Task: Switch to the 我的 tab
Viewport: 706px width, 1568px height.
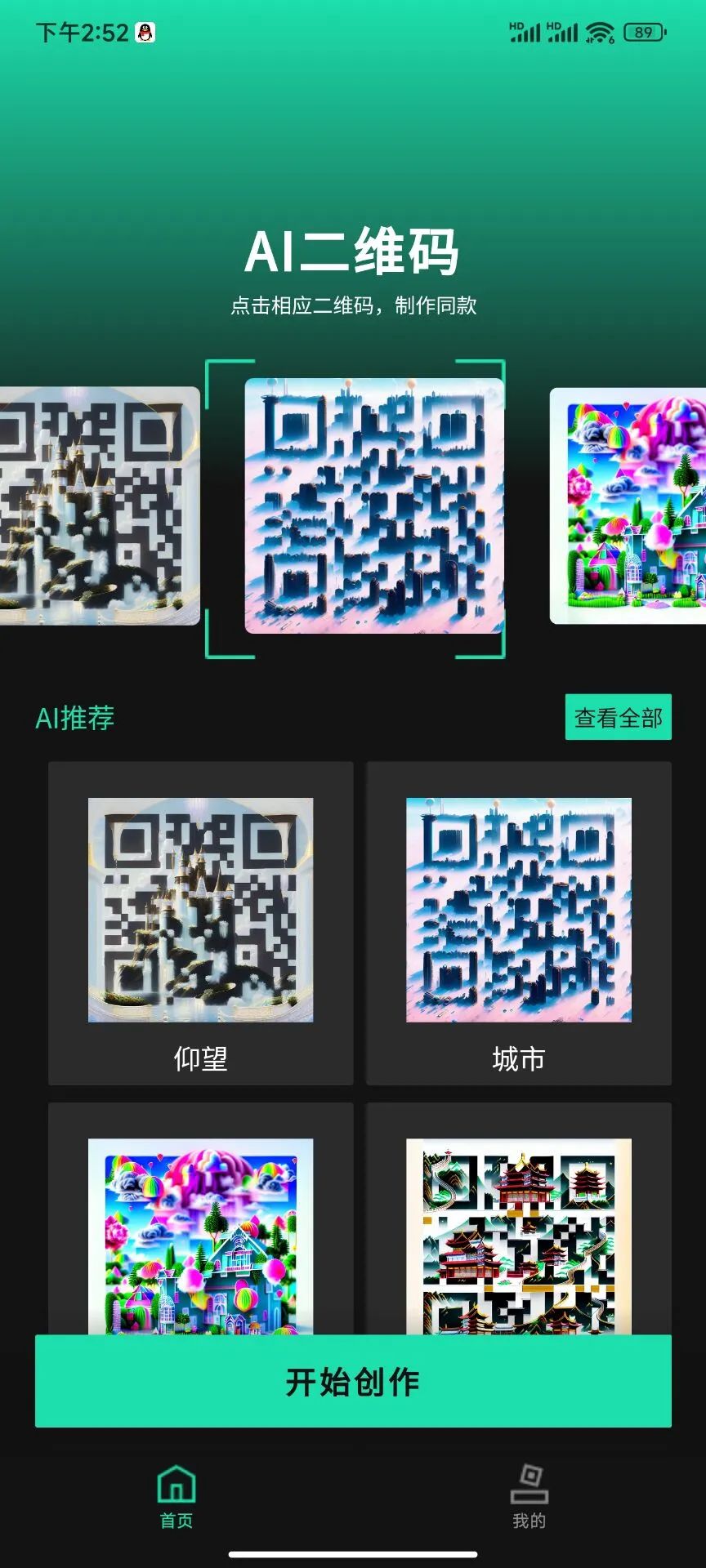Action: [529, 1498]
